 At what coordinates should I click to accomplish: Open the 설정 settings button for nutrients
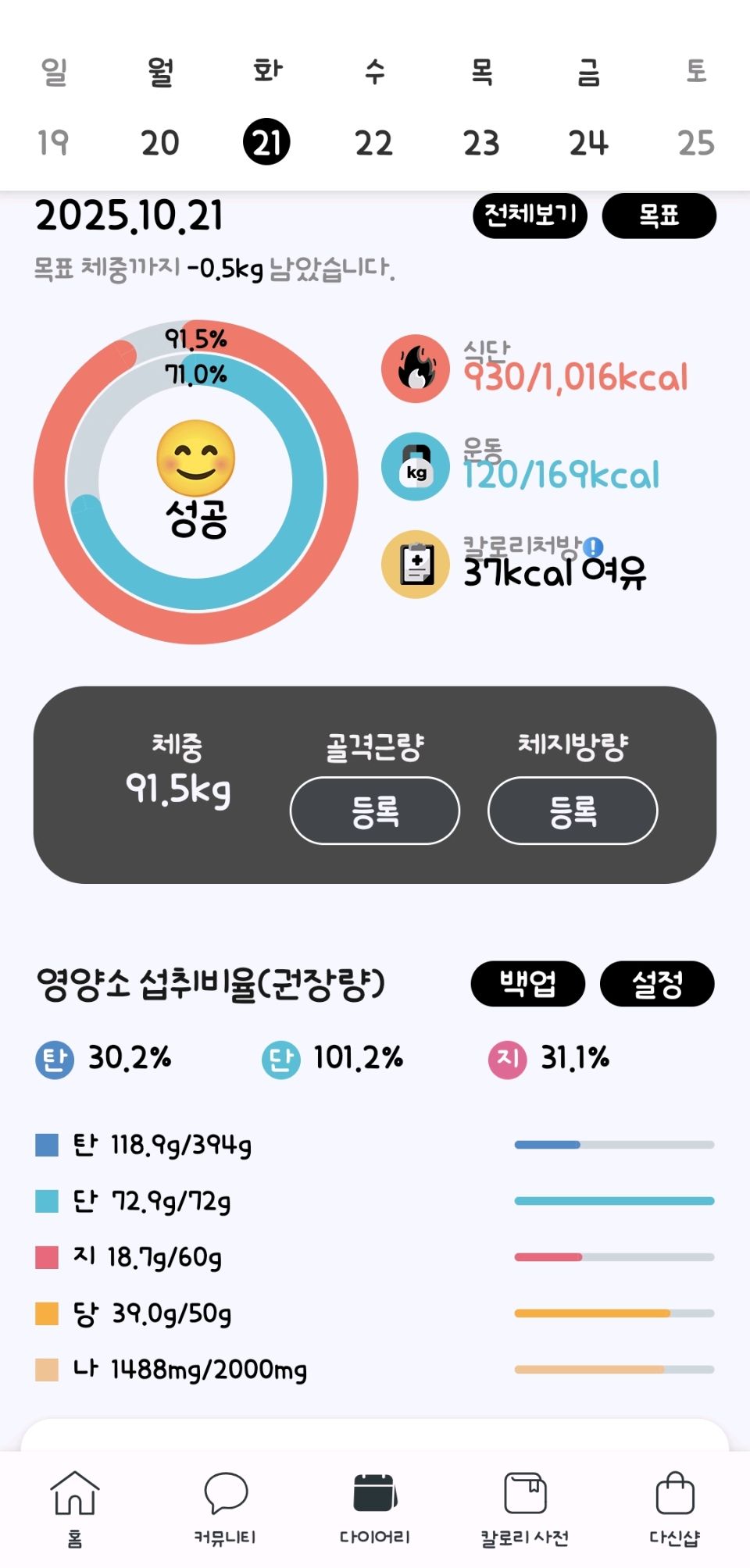pyautogui.click(x=657, y=984)
